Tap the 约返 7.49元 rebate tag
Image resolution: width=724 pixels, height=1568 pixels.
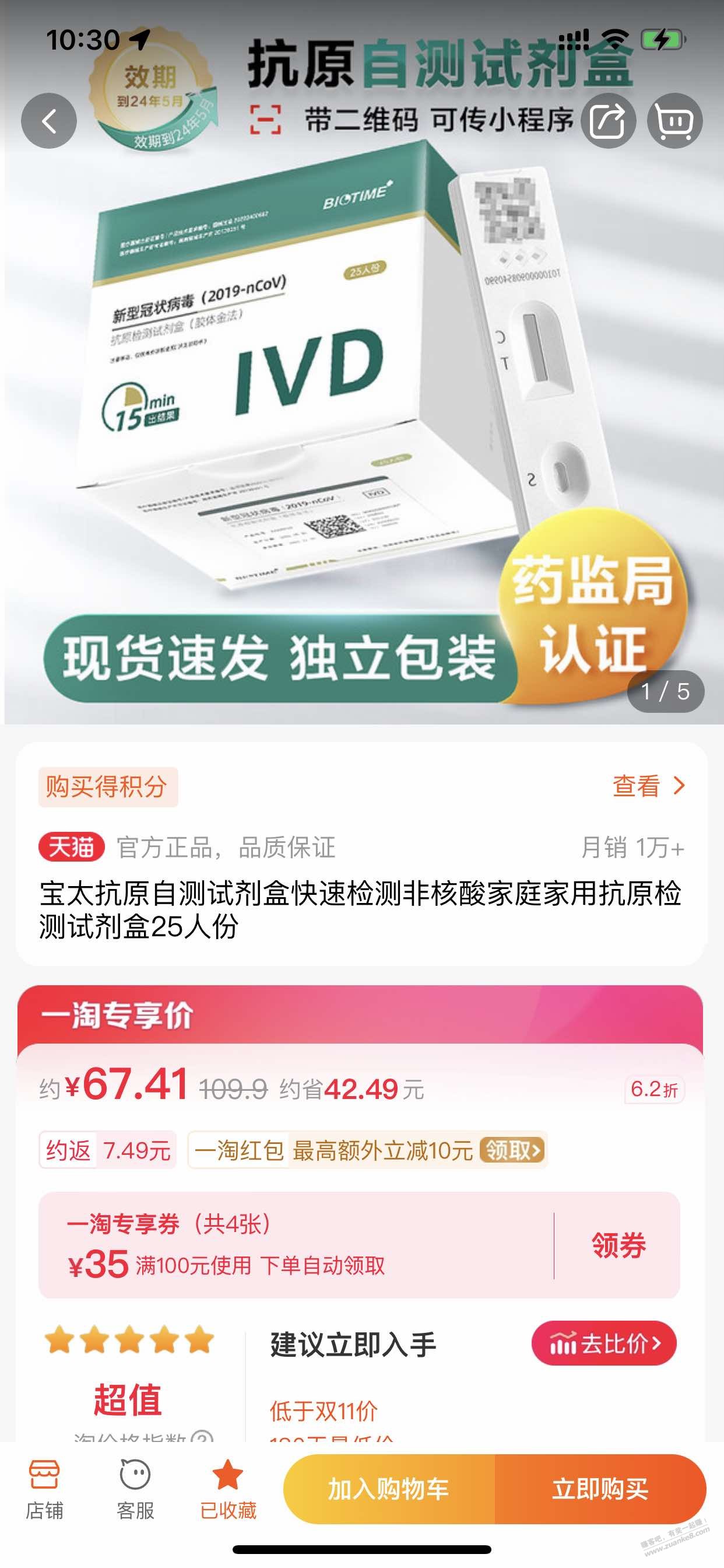click(x=108, y=1150)
